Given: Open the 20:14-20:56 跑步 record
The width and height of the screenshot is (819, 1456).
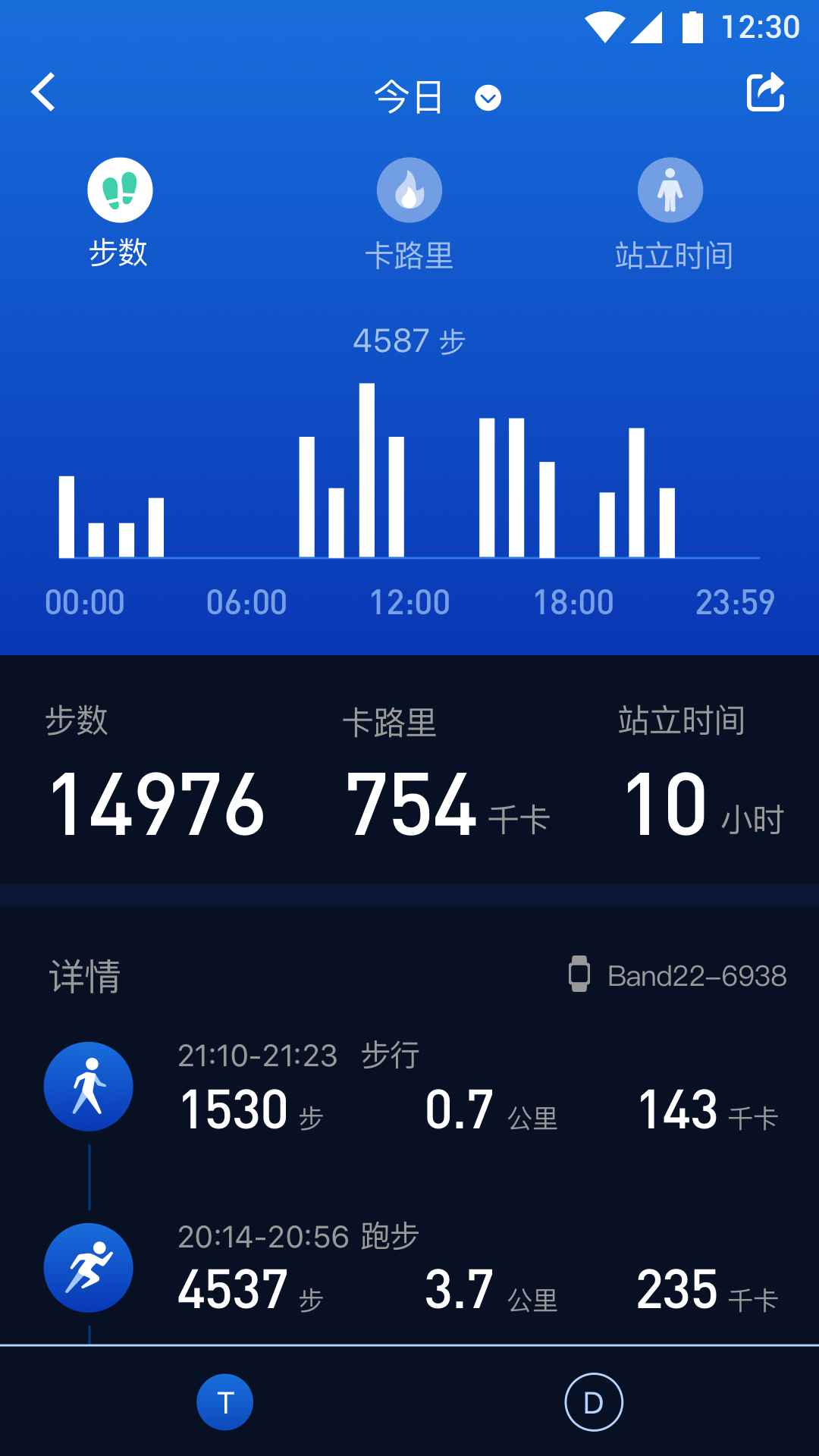Looking at the screenshot, I should point(409,1268).
